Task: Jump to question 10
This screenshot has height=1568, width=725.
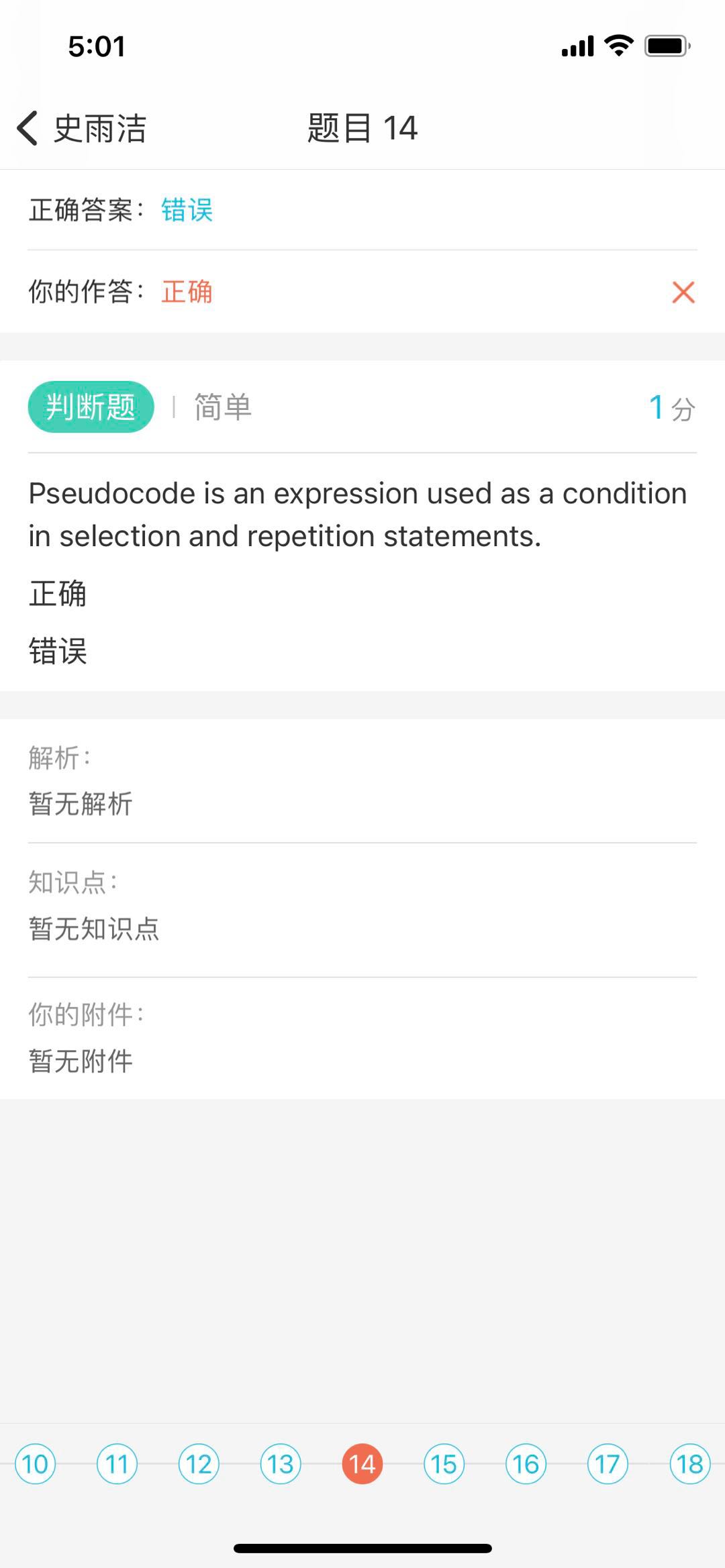Action: [x=36, y=1463]
